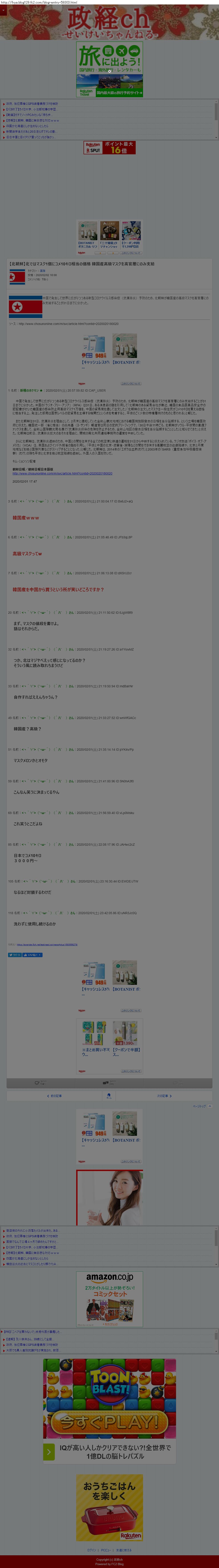This screenshot has height=1568, width=219.
Task: Open the 政経ch site header banner
Action: point(110,23)
